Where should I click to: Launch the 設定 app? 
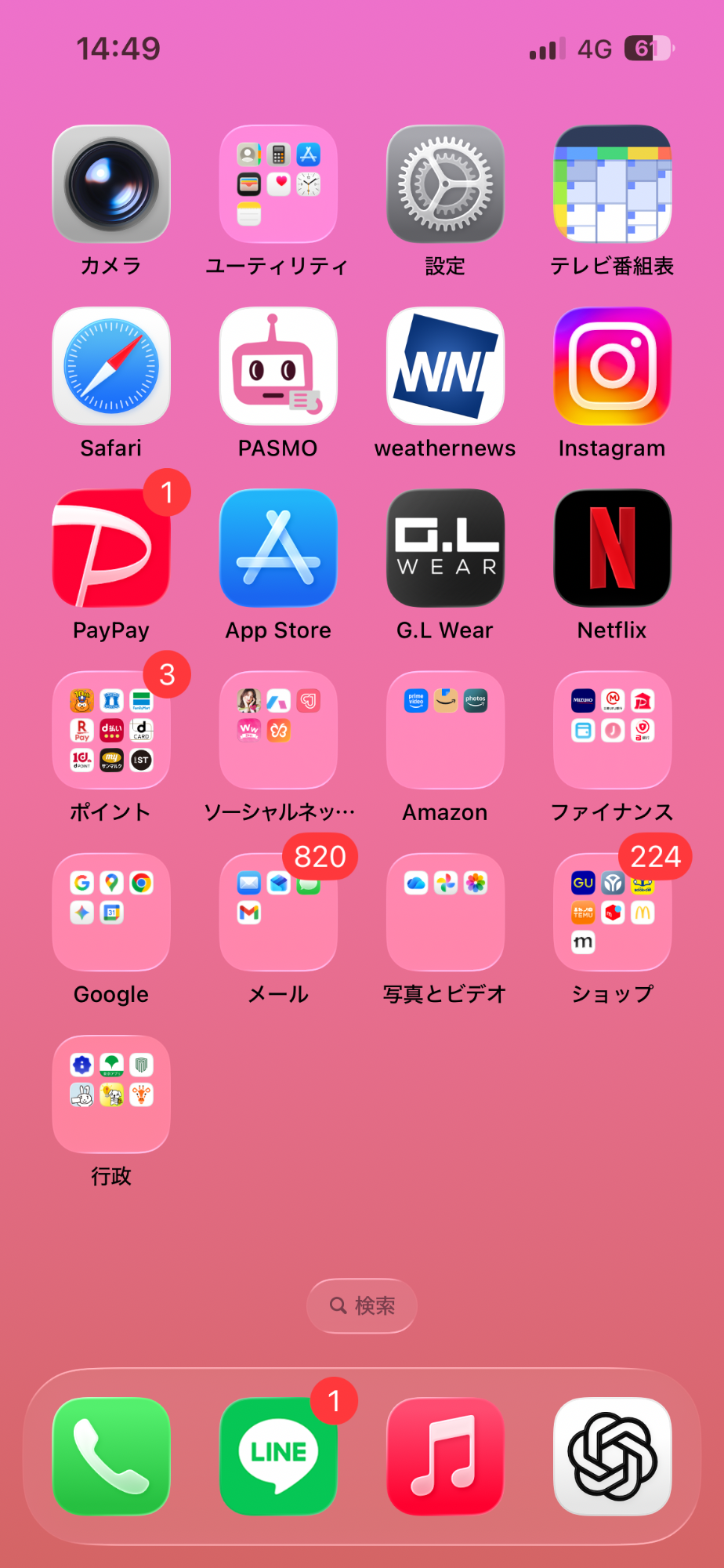445,184
